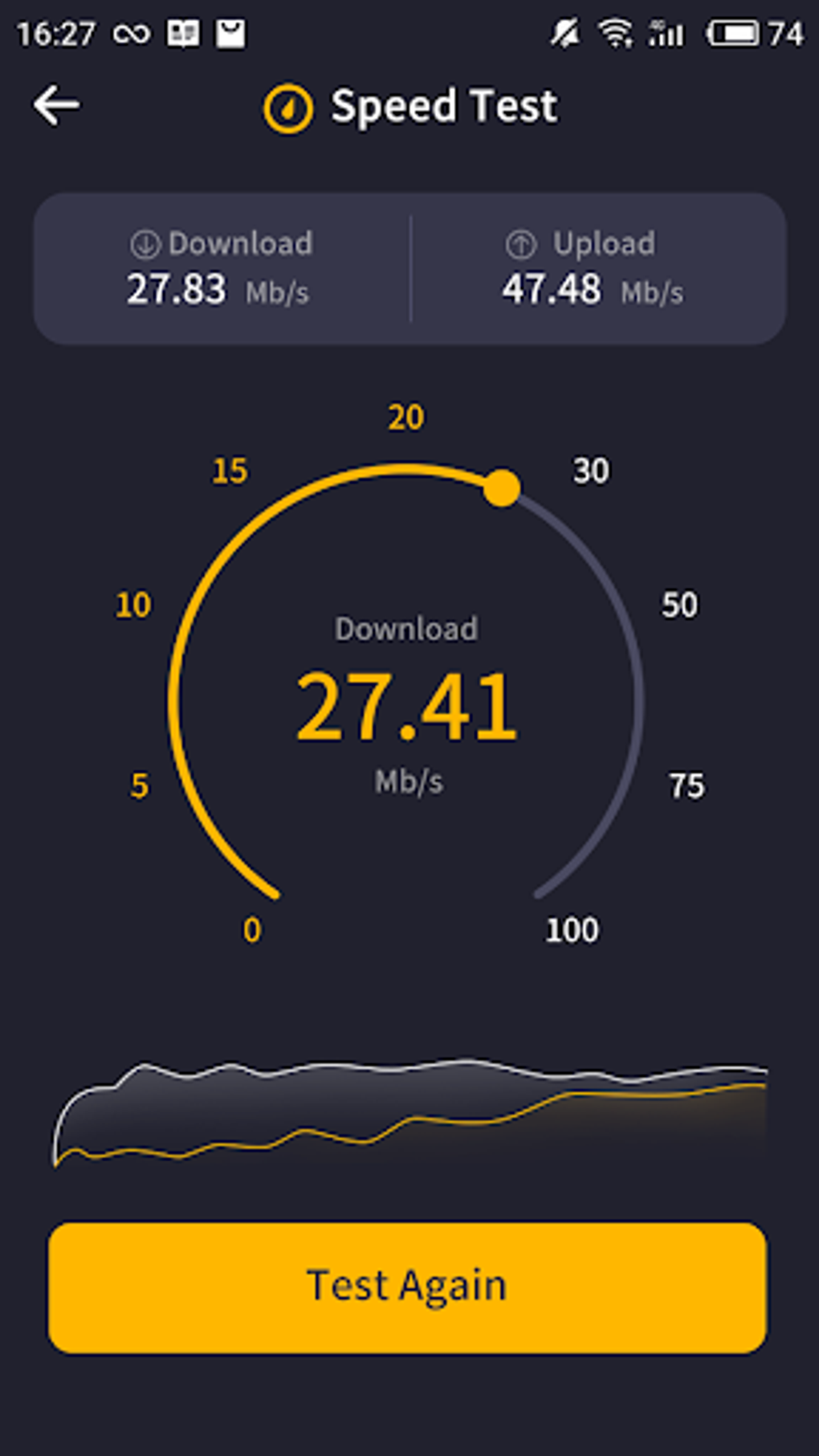819x1456 pixels.
Task: Tap the Download arrow icon above 27.83
Action: click(x=145, y=243)
